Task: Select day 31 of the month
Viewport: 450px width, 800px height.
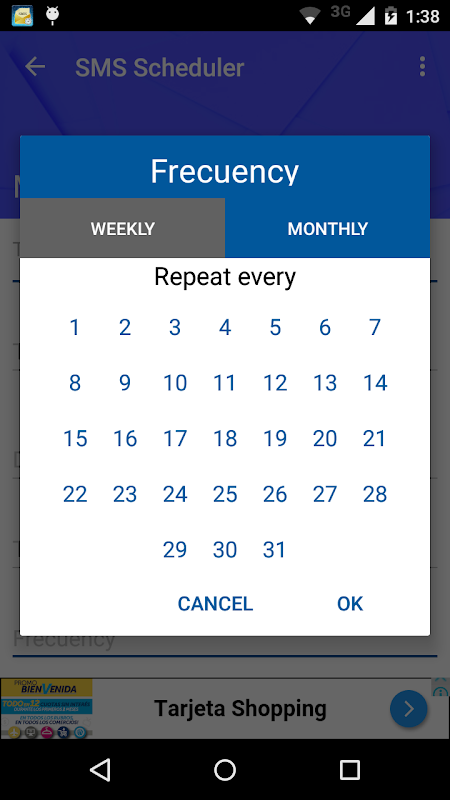Action: (x=275, y=549)
